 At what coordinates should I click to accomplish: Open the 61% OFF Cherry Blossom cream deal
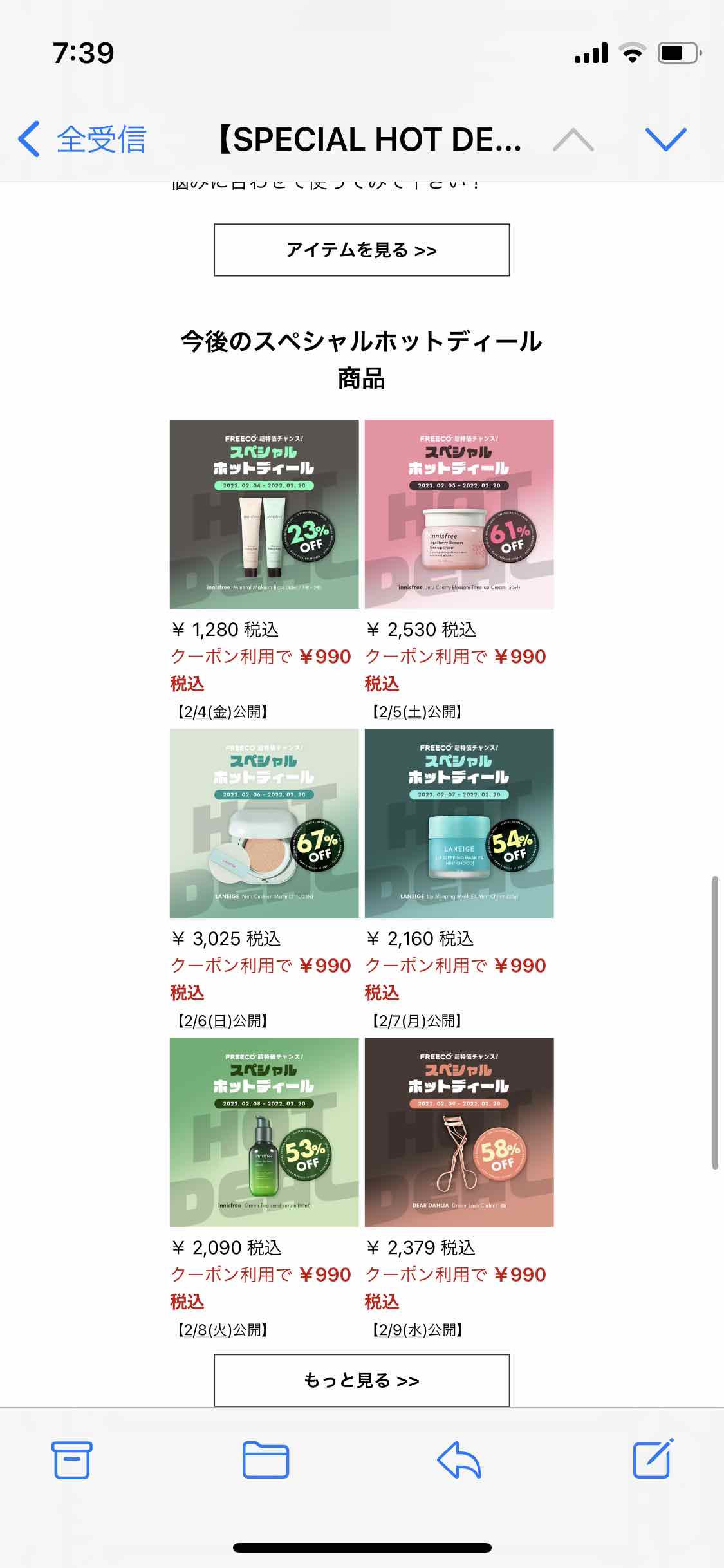point(459,514)
